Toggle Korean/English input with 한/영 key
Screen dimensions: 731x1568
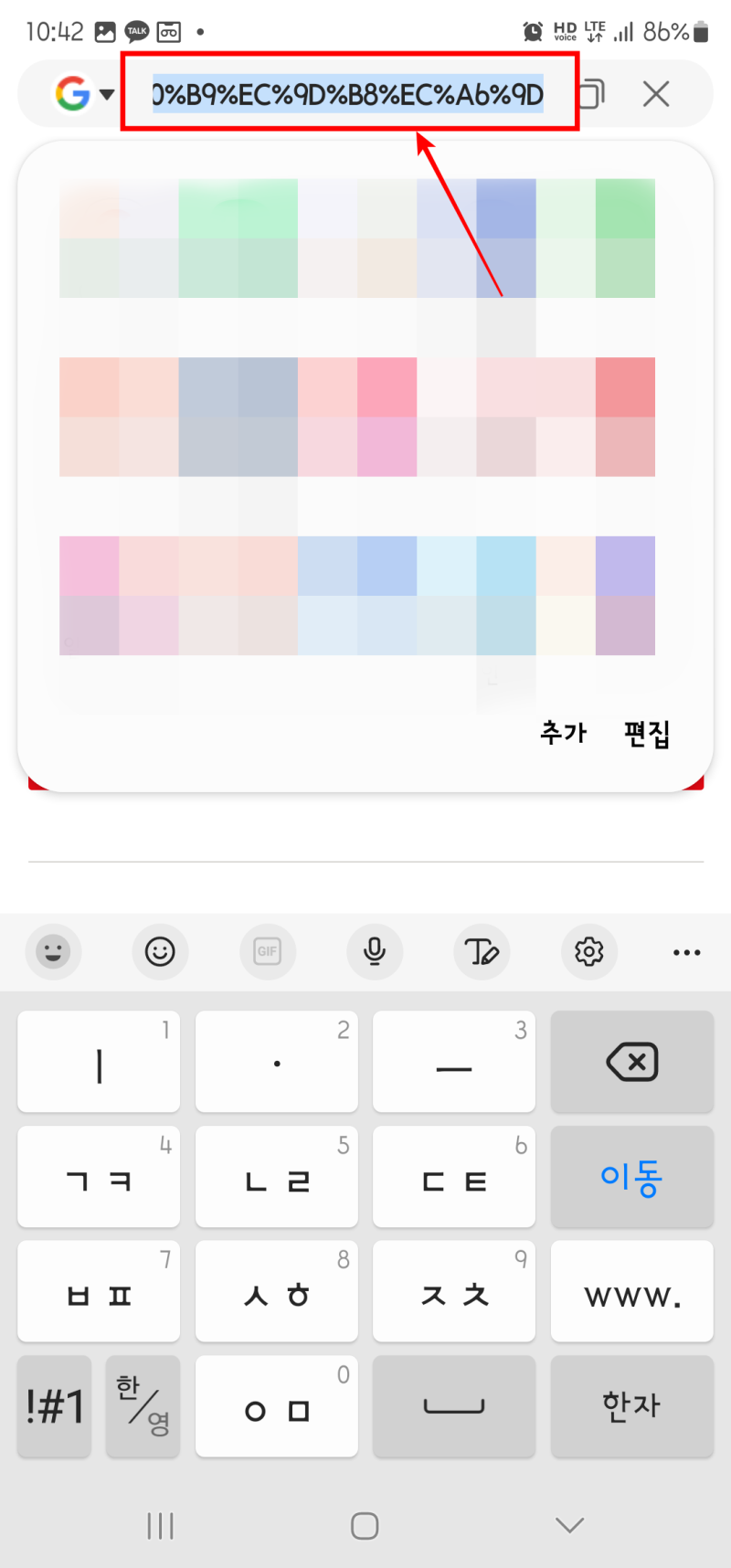click(143, 1406)
